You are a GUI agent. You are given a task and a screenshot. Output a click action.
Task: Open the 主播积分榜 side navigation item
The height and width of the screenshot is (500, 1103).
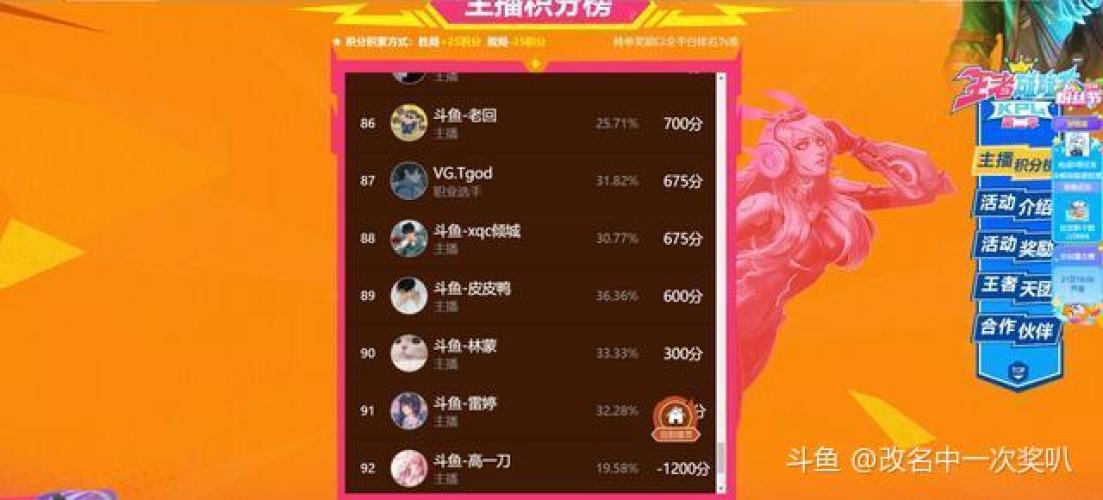1013,162
